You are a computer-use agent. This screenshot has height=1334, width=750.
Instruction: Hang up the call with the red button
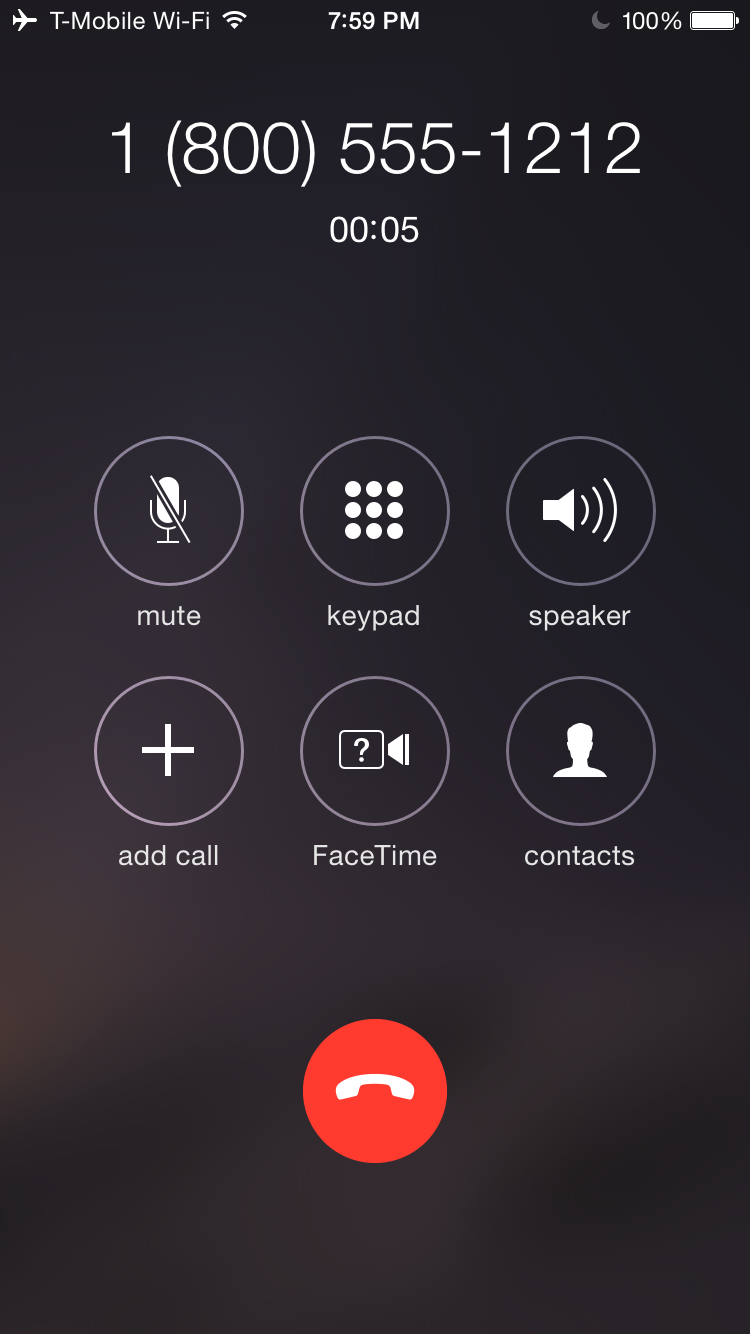(374, 1091)
